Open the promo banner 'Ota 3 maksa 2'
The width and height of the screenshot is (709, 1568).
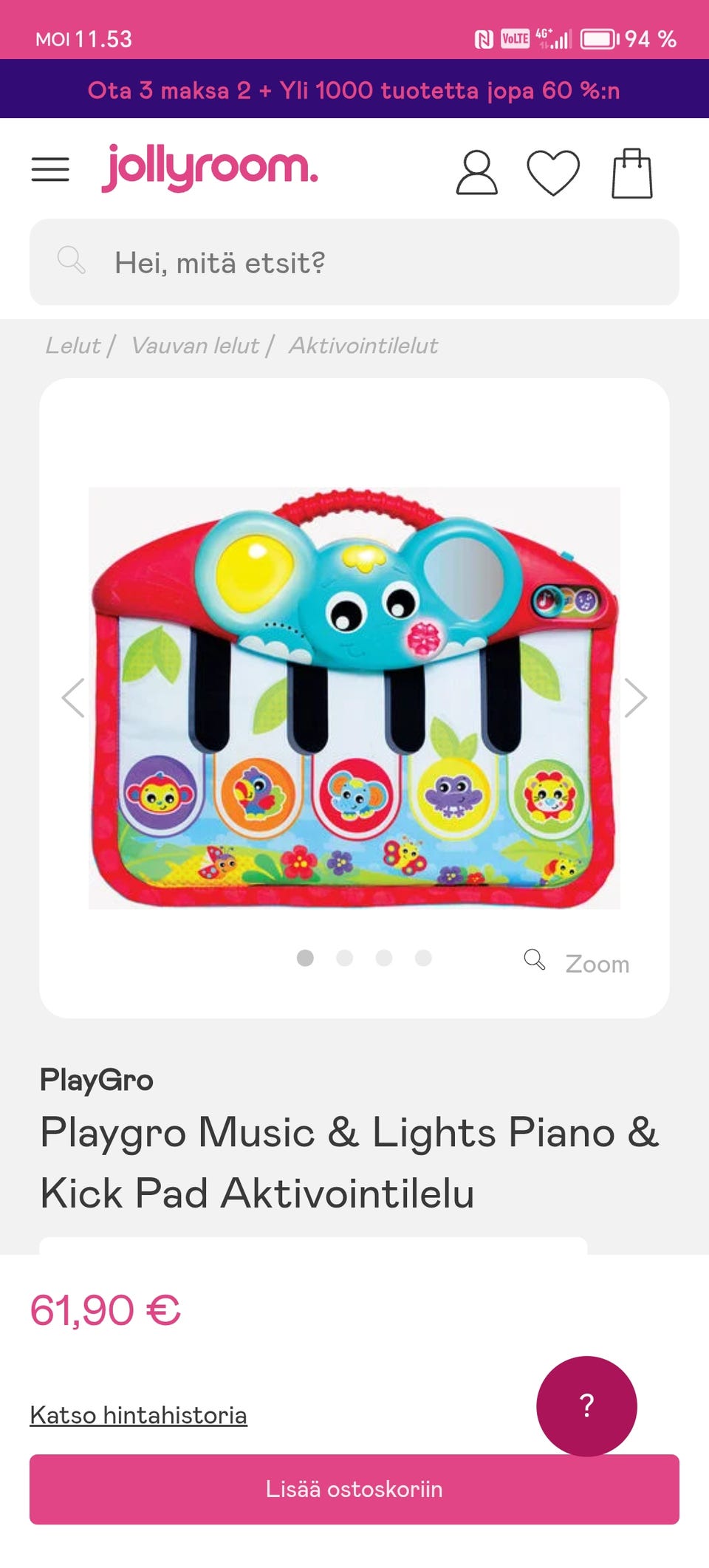(354, 89)
